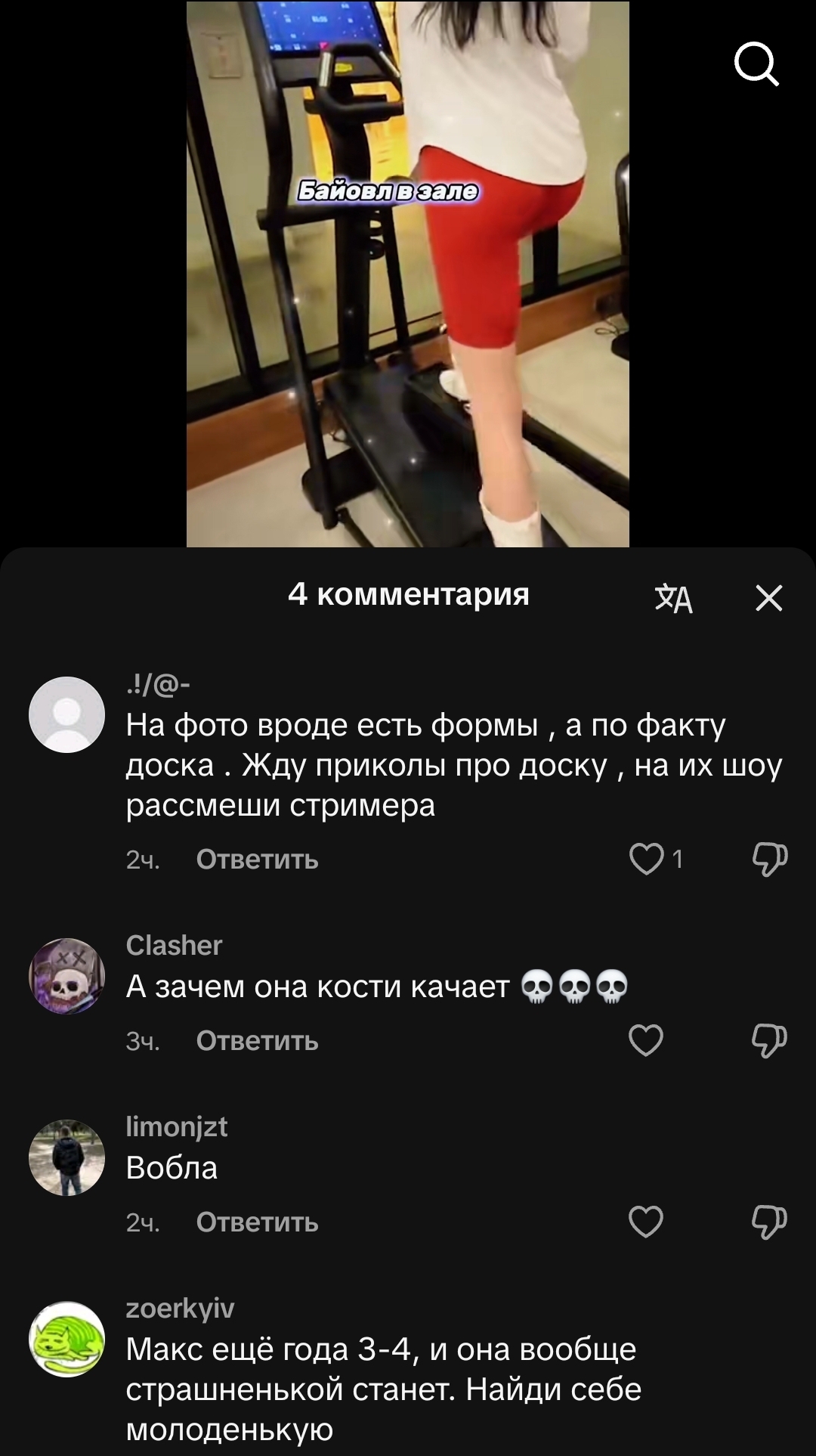This screenshot has height=1456, width=816.
Task: Like Clasher's comment
Action: tap(646, 1040)
